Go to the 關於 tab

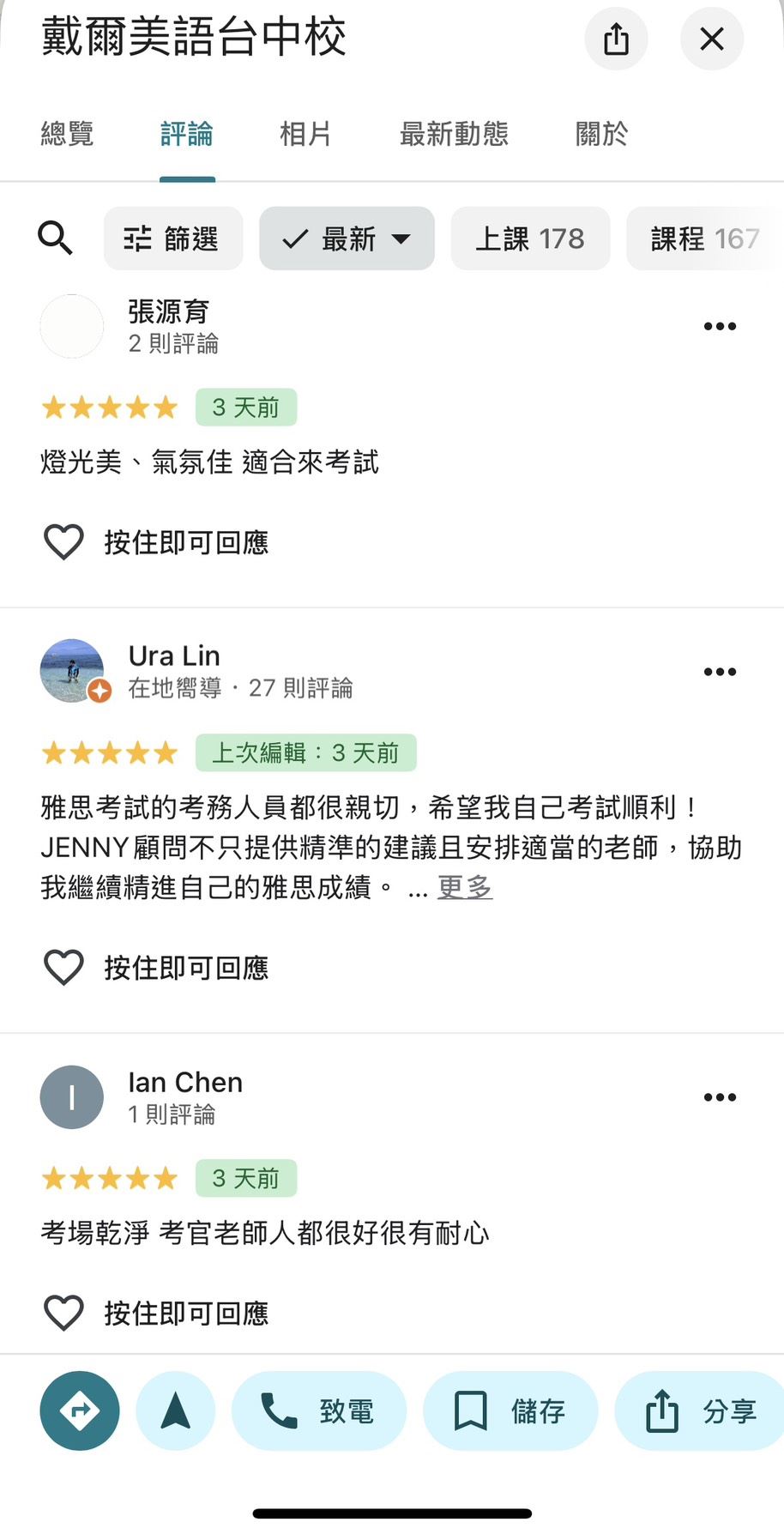[601, 134]
